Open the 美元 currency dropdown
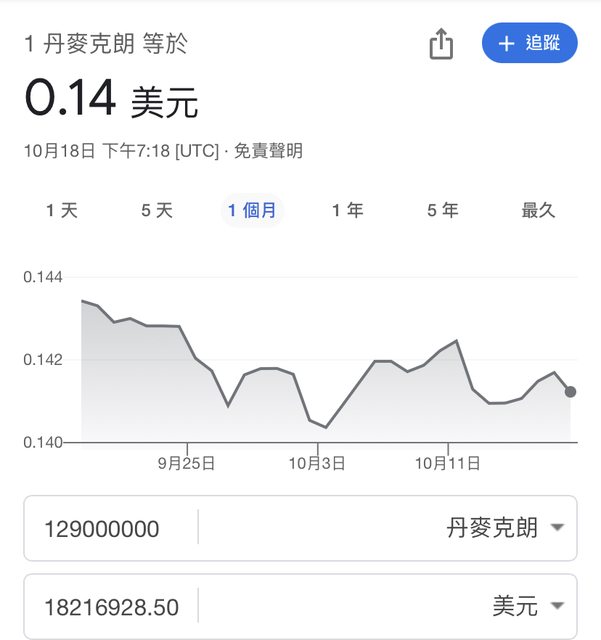The height and width of the screenshot is (640, 601). point(528,606)
